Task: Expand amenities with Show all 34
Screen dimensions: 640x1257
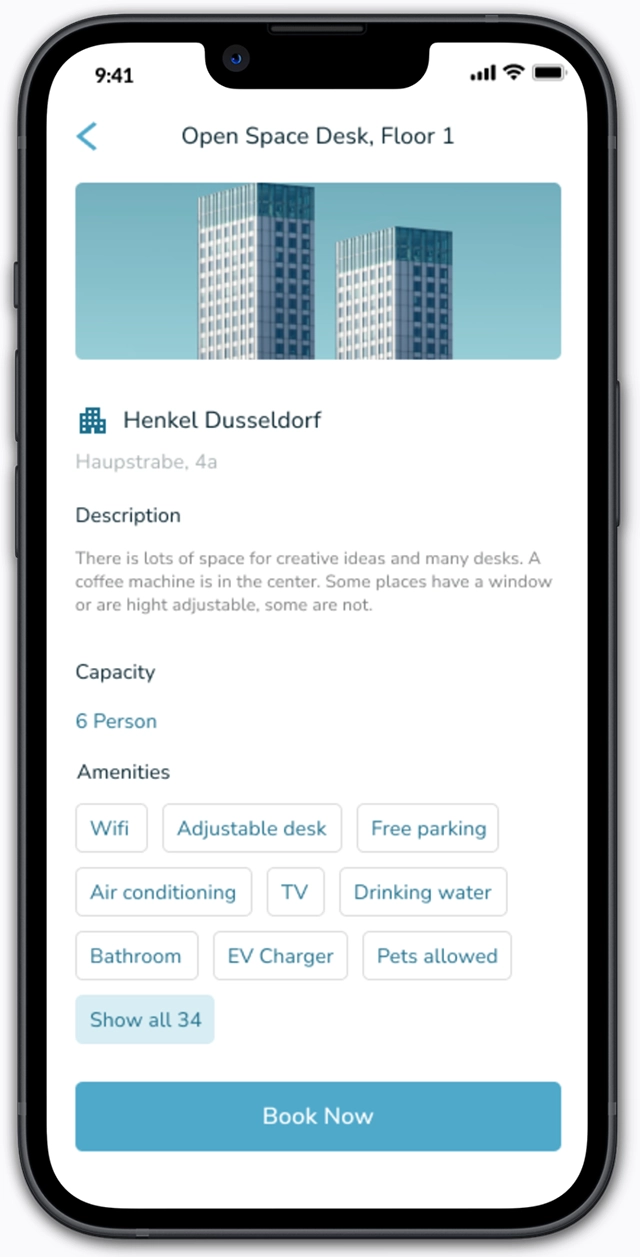Action: 145,1020
